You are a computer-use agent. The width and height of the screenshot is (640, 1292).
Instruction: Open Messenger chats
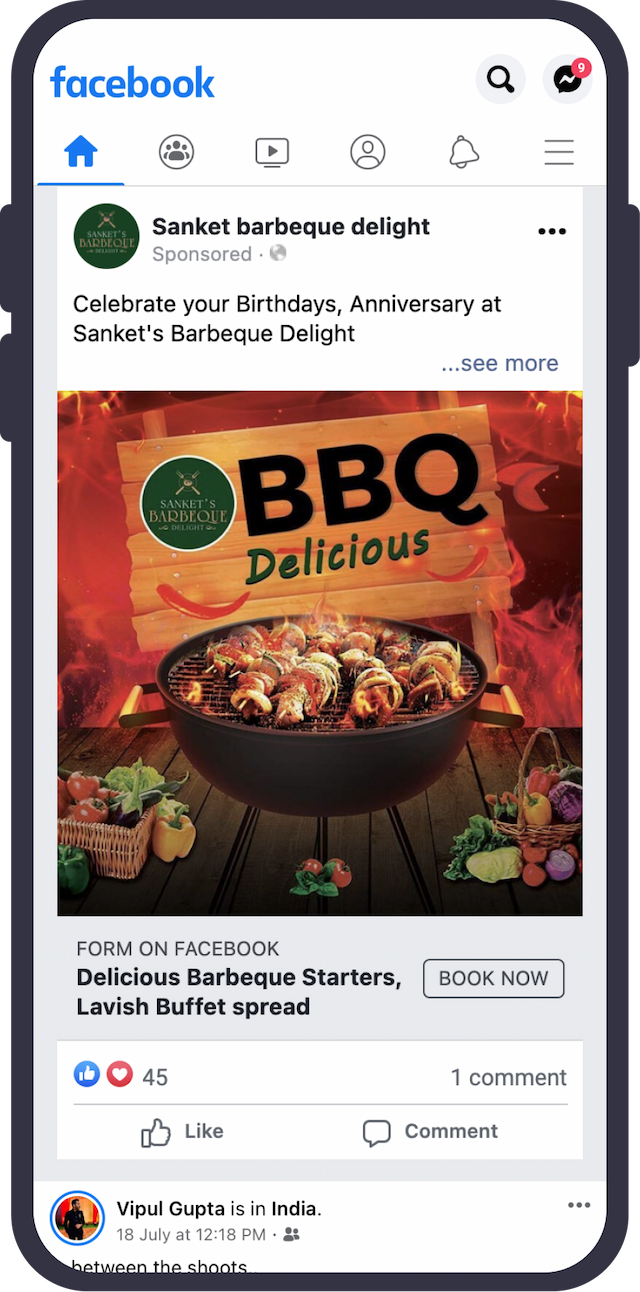pyautogui.click(x=567, y=79)
